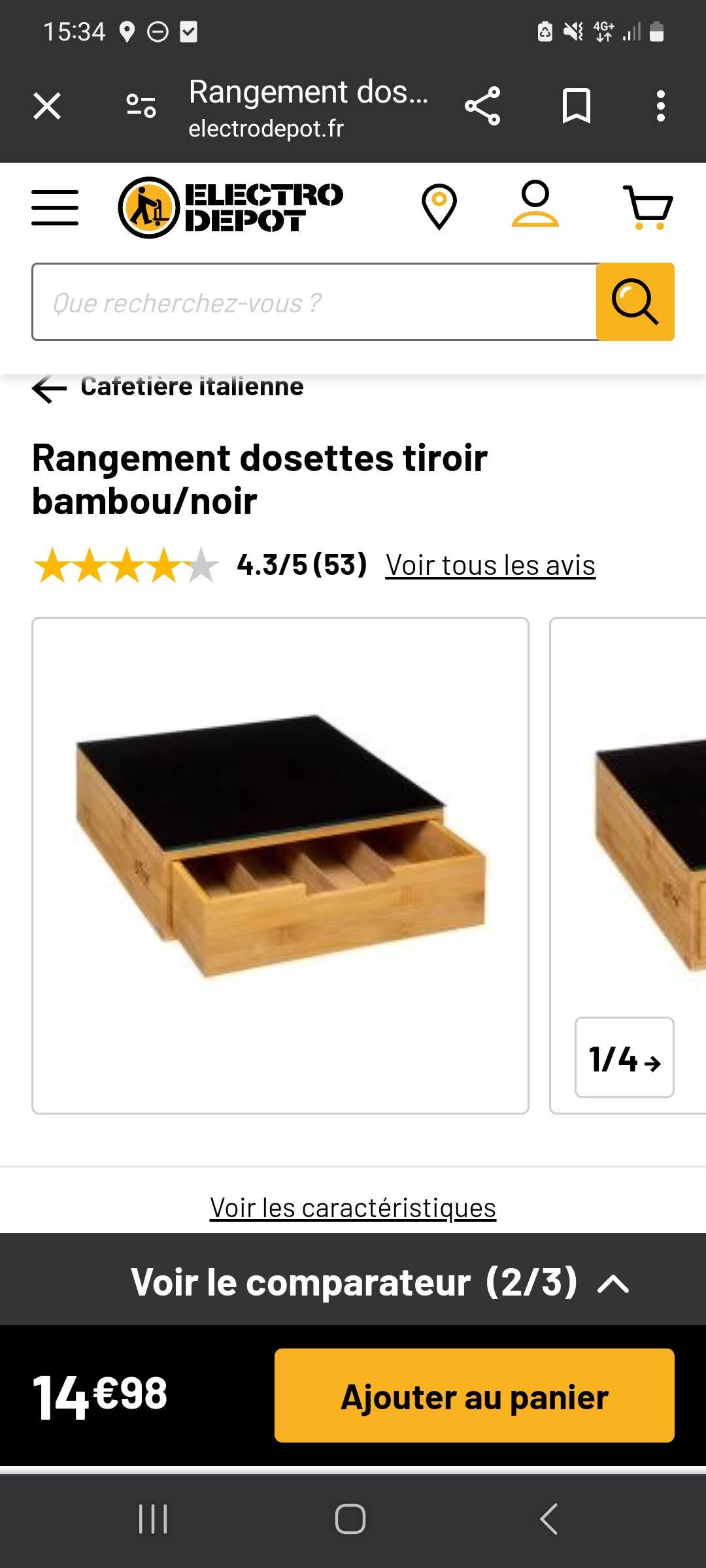
Task: Tap 'Ajouter au panier' button
Action: click(474, 1396)
